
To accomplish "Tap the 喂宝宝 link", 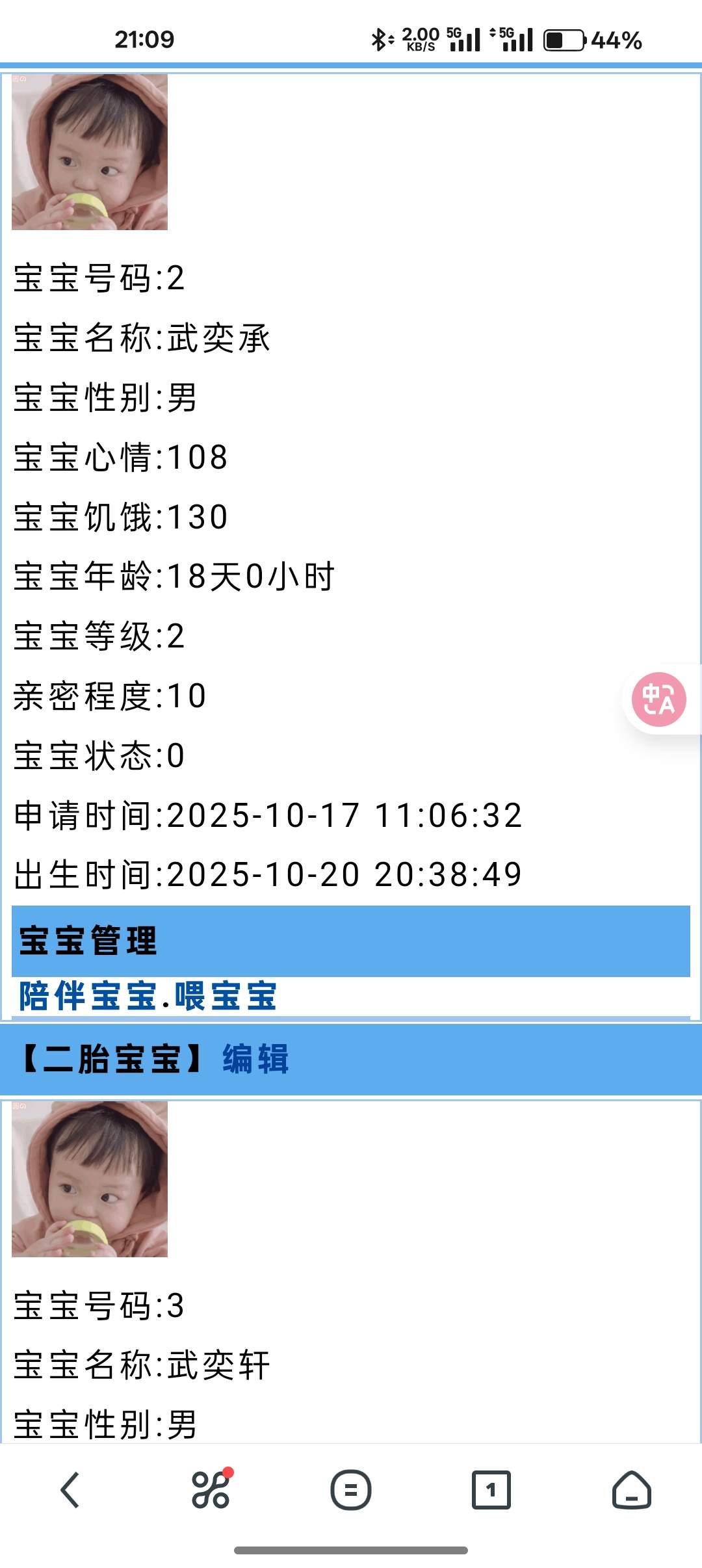I will tap(226, 997).
